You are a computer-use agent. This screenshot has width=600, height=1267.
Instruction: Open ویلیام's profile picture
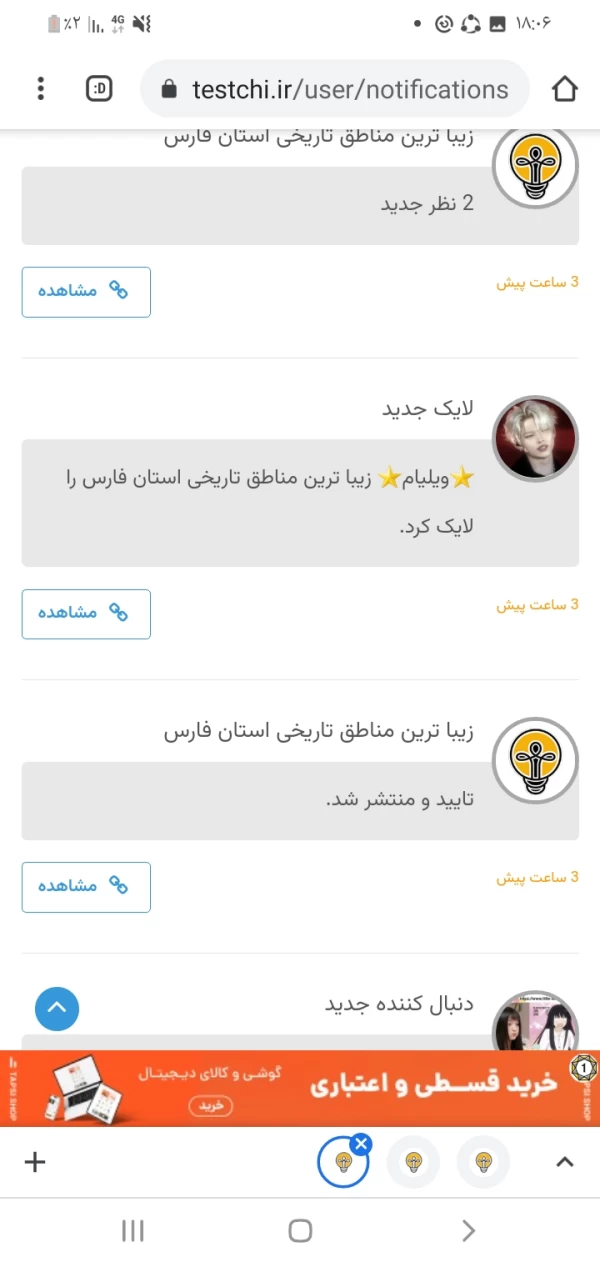(535, 437)
